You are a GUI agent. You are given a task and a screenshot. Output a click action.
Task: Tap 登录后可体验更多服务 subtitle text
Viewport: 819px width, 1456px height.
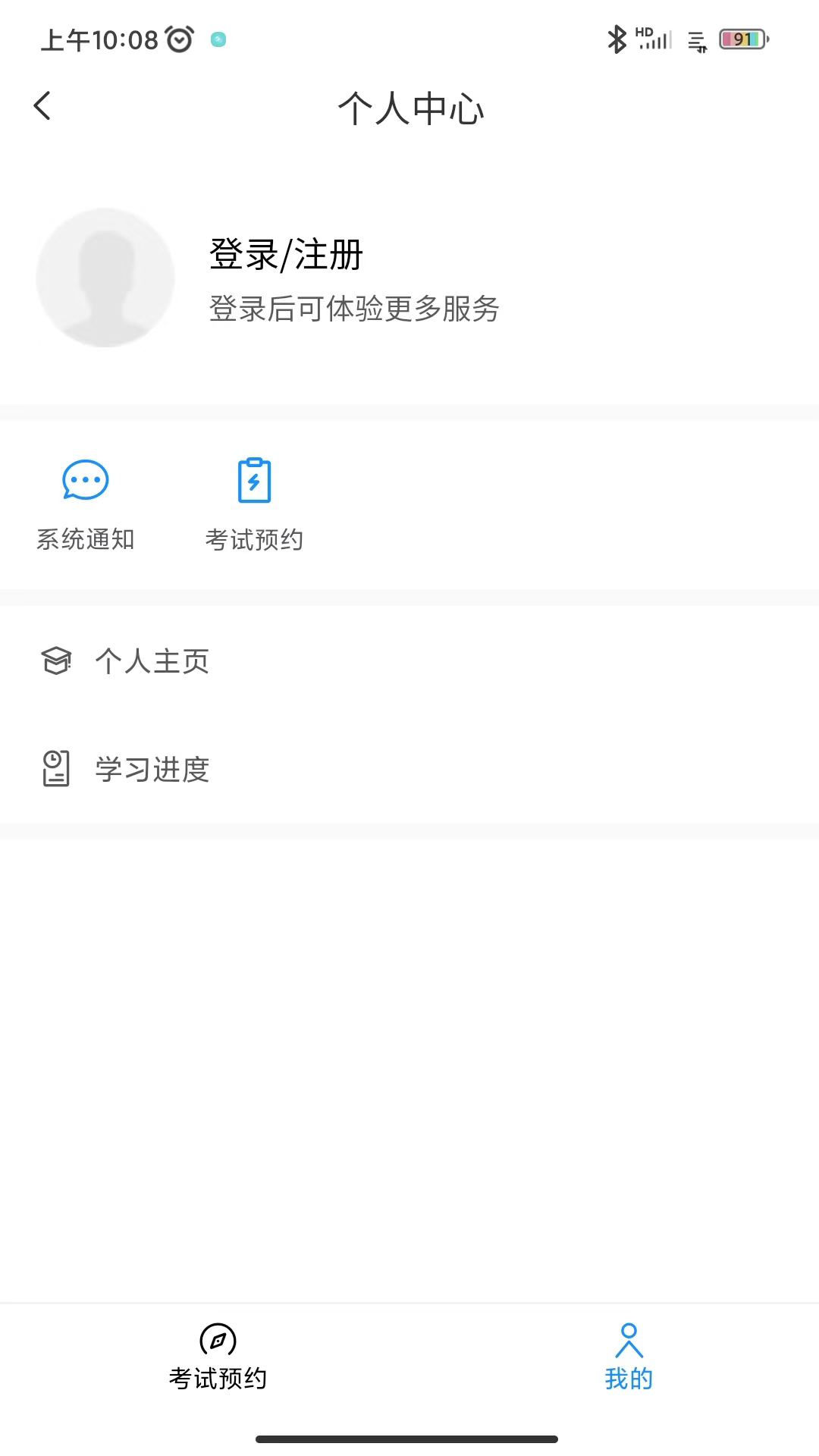point(353,309)
